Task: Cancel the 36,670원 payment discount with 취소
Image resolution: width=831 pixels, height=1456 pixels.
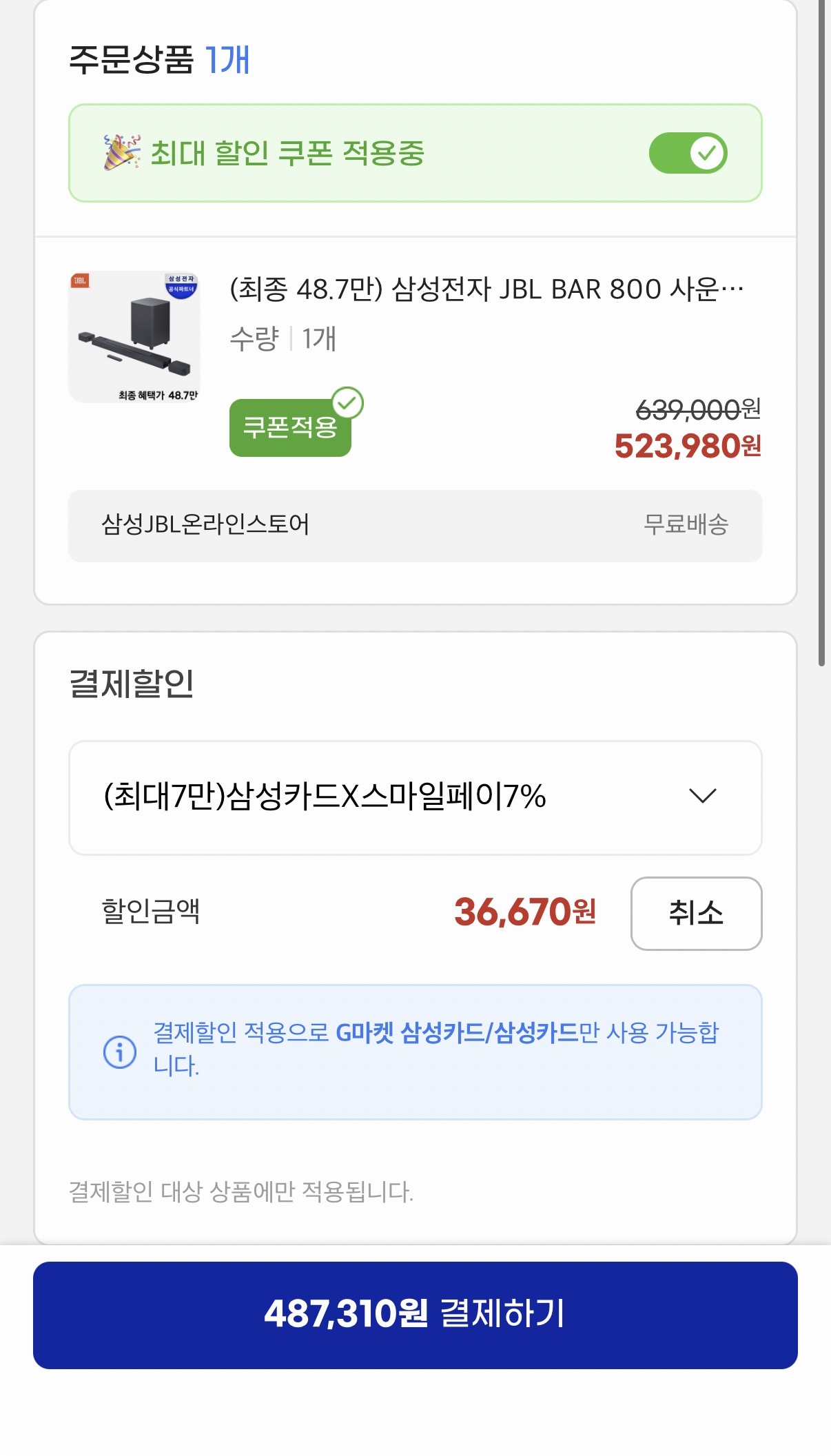Action: (x=696, y=913)
